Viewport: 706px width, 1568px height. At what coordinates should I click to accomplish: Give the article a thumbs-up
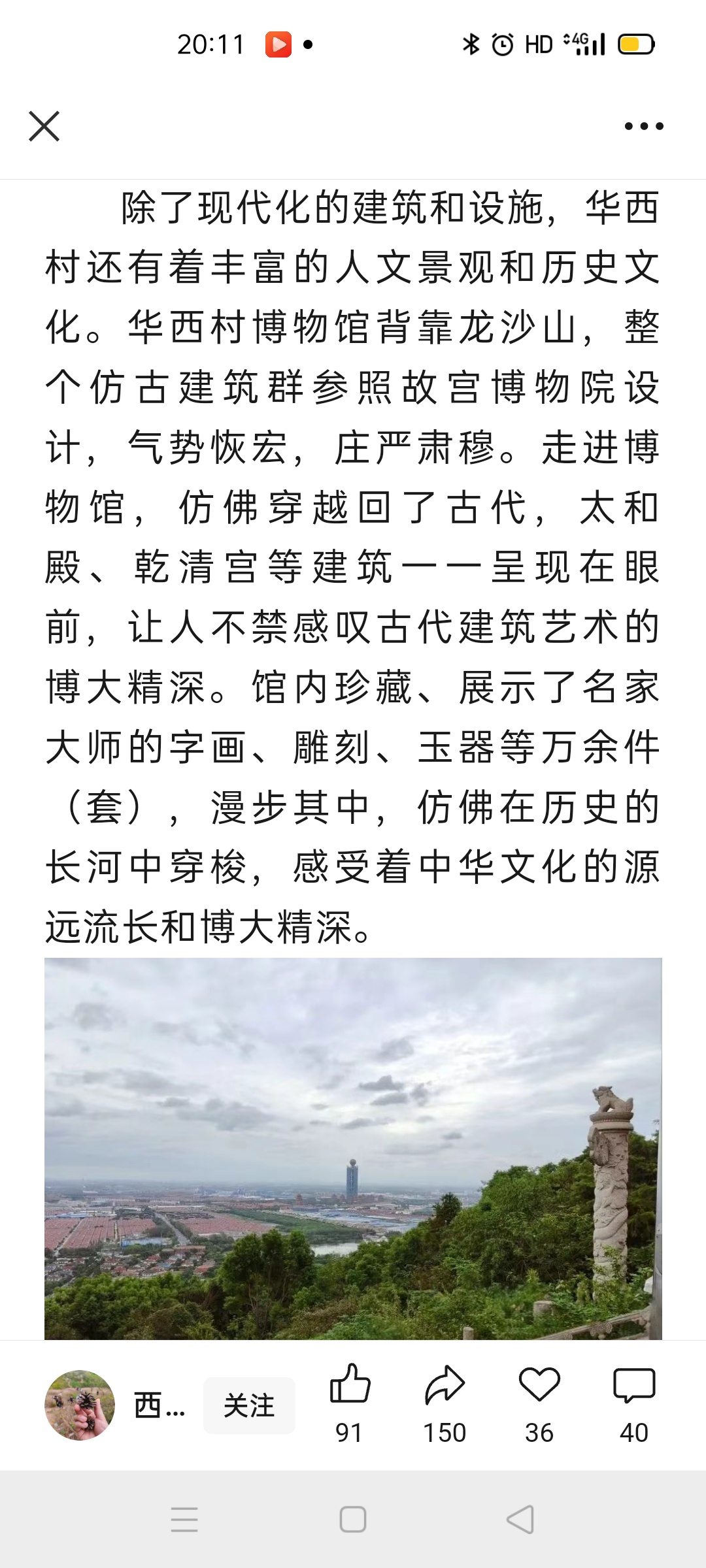(x=350, y=1386)
